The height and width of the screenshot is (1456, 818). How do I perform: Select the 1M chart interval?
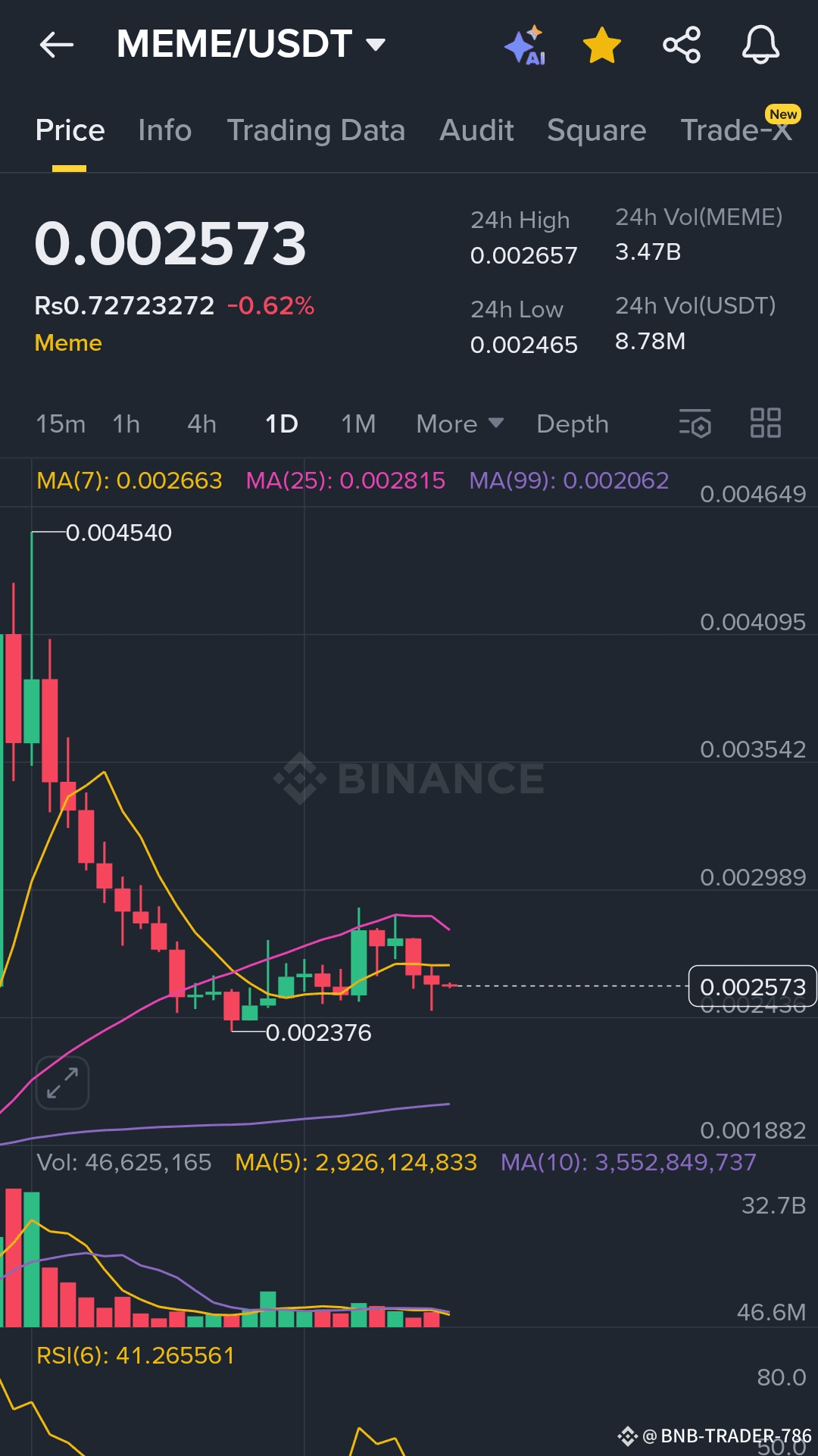[358, 424]
